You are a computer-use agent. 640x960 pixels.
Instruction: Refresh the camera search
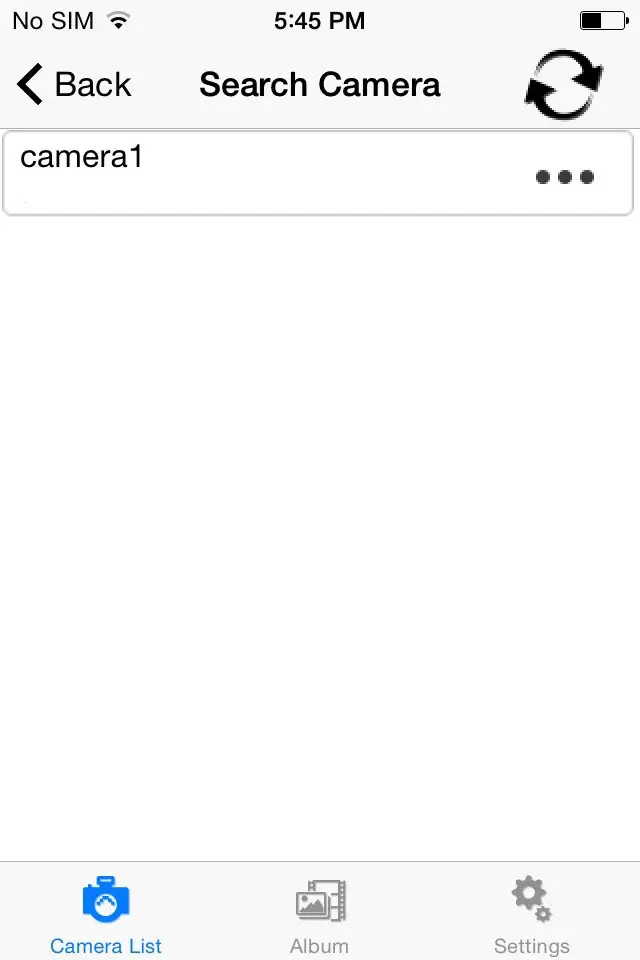pos(564,85)
